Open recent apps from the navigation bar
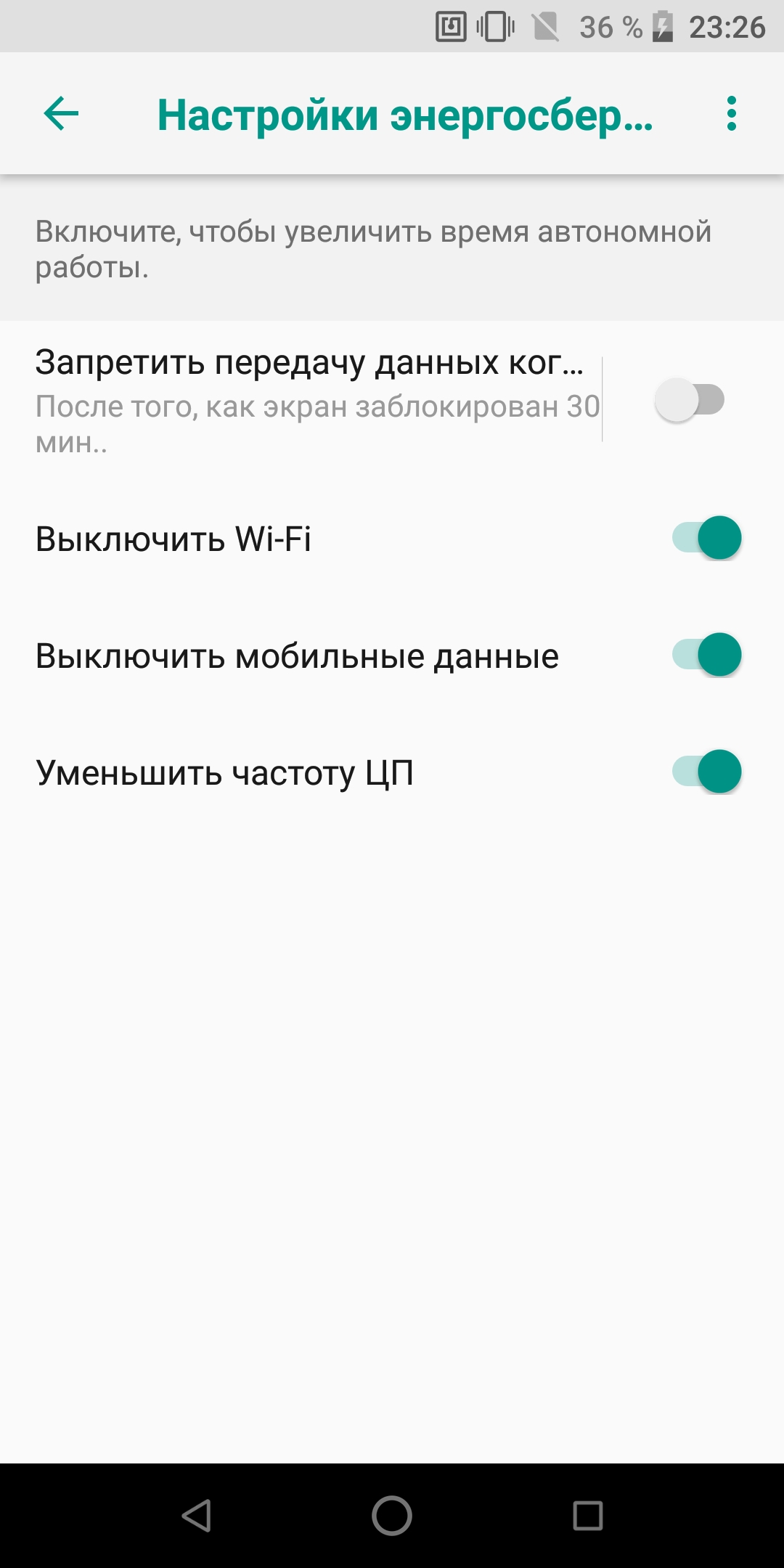The image size is (784, 1568). coord(588,1516)
